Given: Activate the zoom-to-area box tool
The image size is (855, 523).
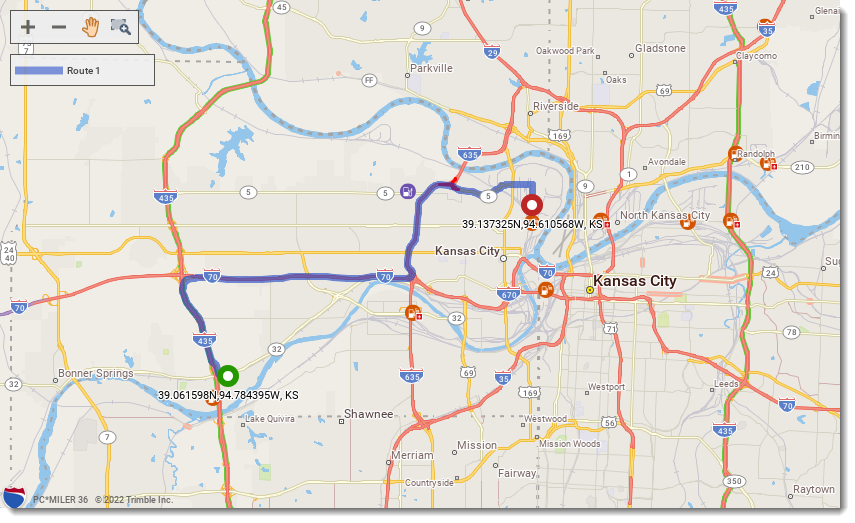Looking at the screenshot, I should (120, 26).
